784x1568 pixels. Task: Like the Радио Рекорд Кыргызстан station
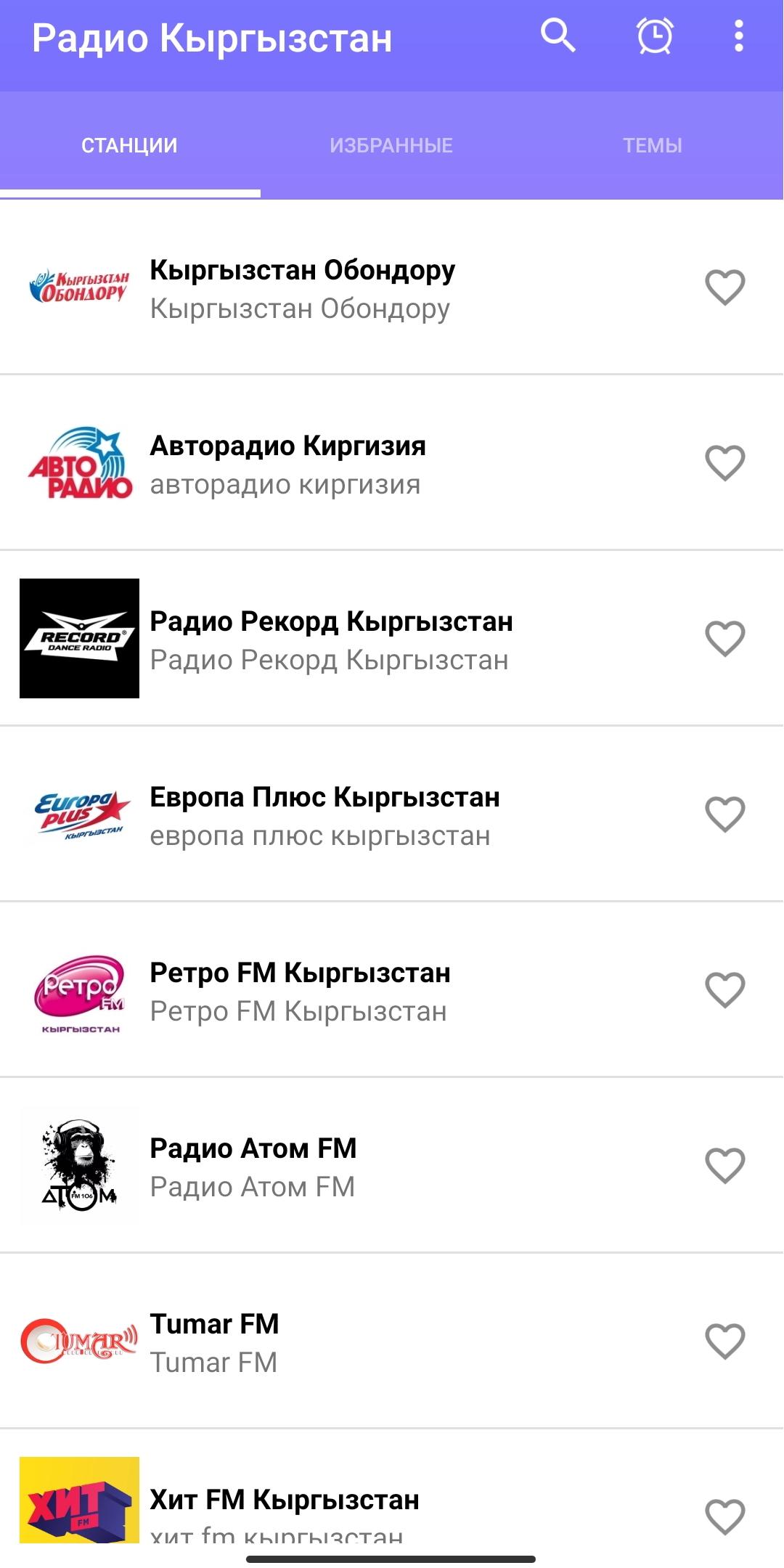[725, 639]
